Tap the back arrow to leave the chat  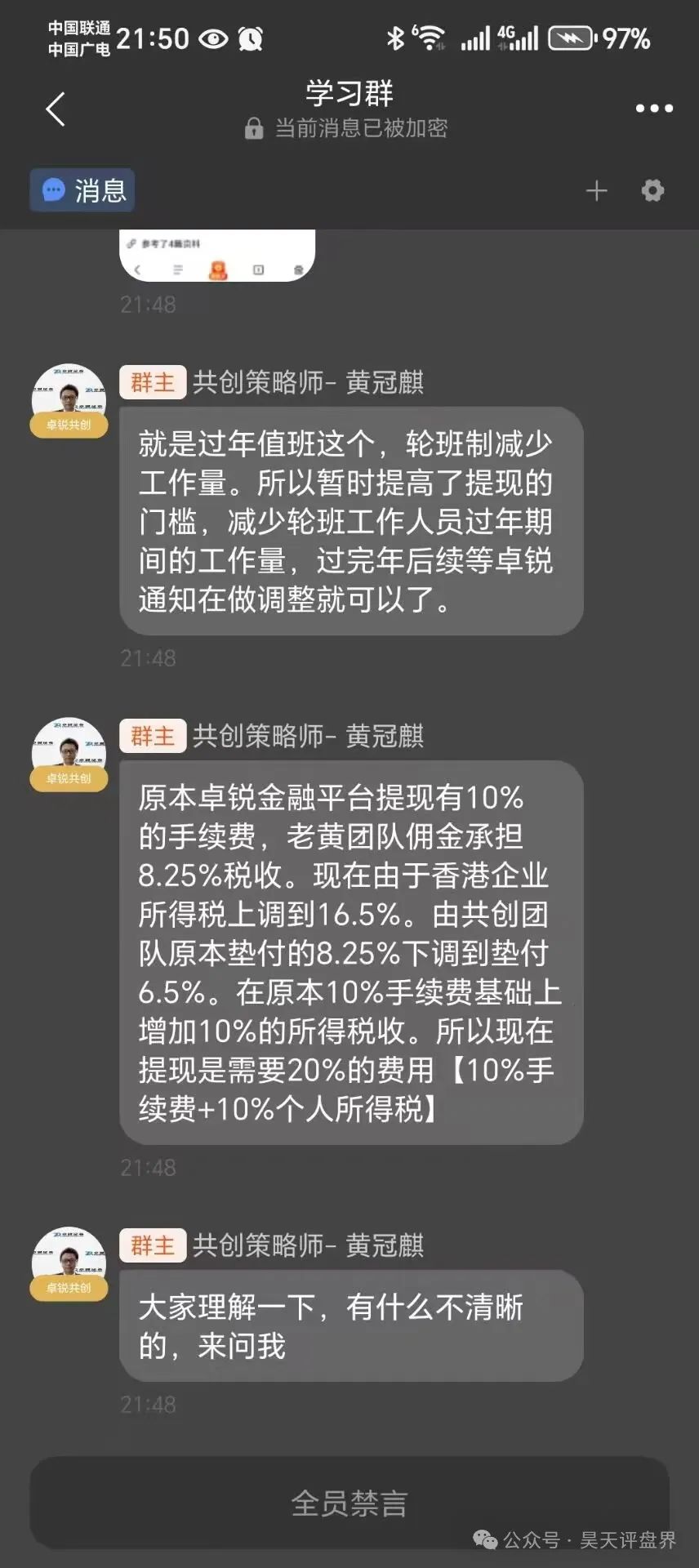[55, 109]
